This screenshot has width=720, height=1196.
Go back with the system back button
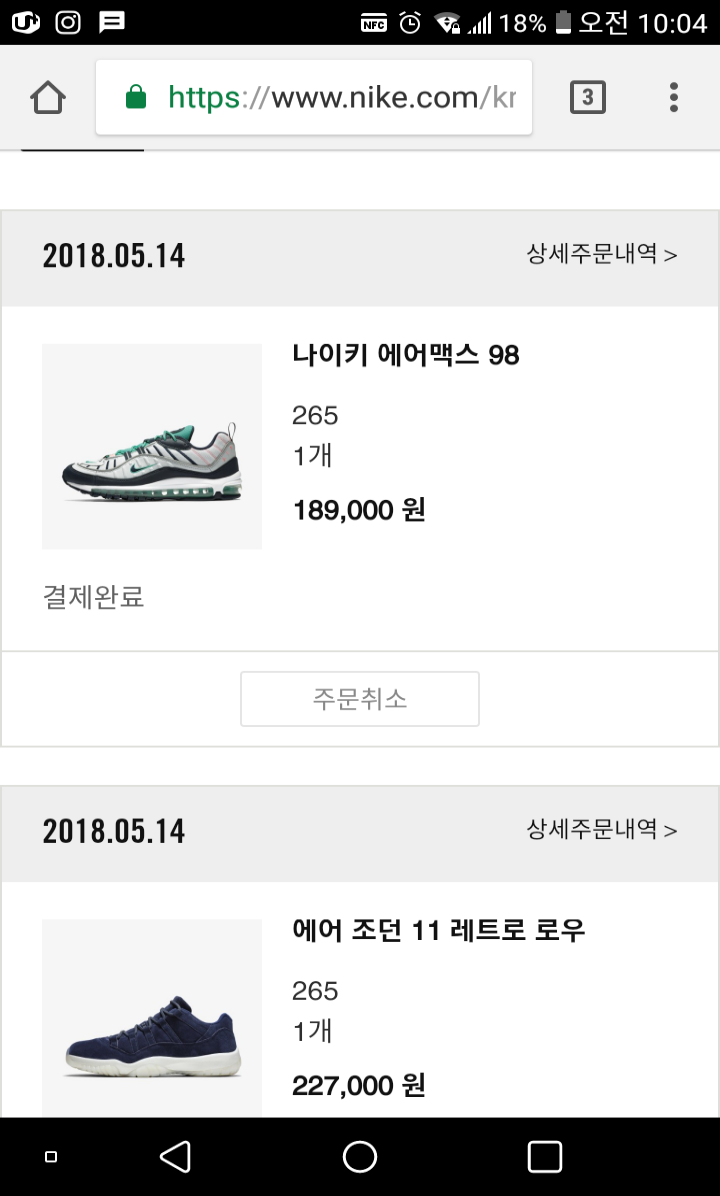175,1156
